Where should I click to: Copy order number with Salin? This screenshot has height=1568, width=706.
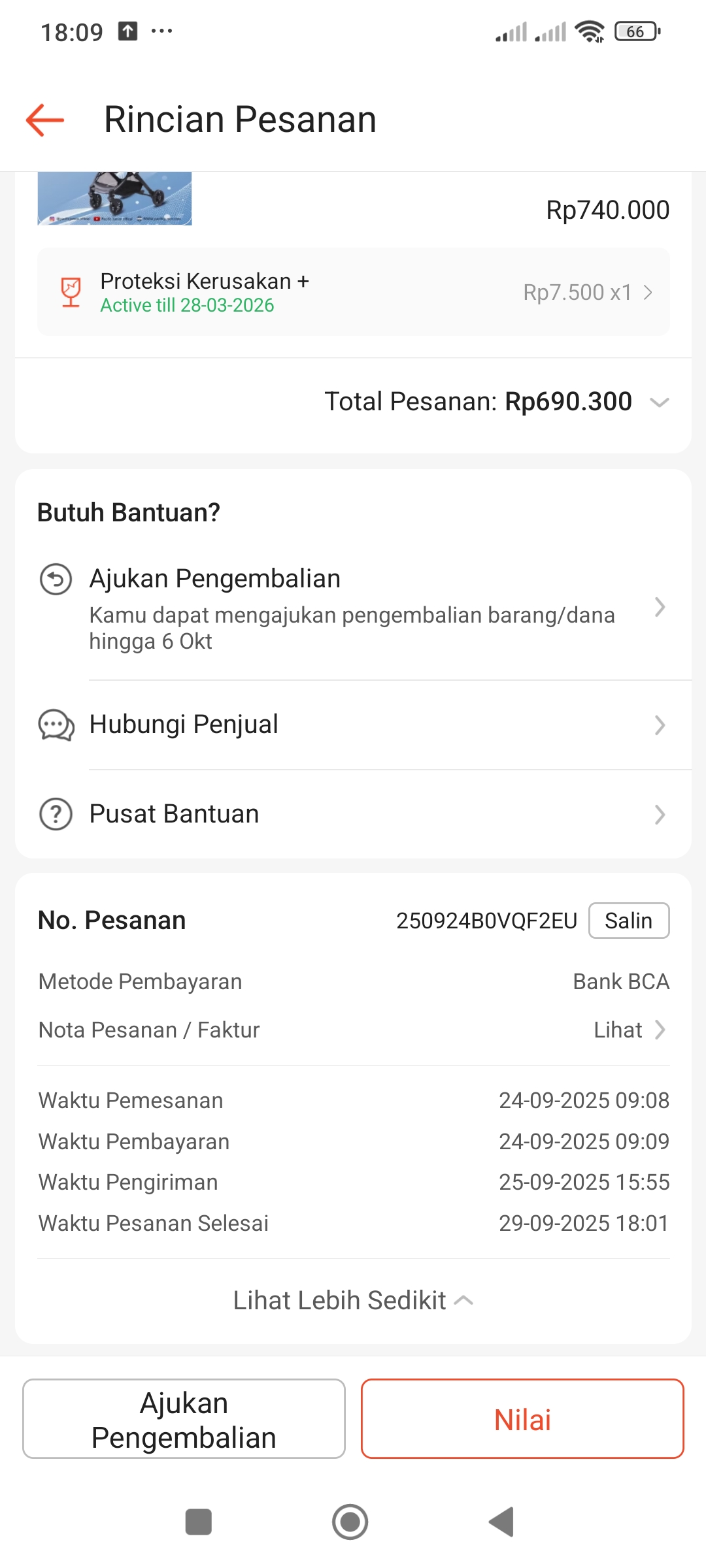click(x=628, y=921)
